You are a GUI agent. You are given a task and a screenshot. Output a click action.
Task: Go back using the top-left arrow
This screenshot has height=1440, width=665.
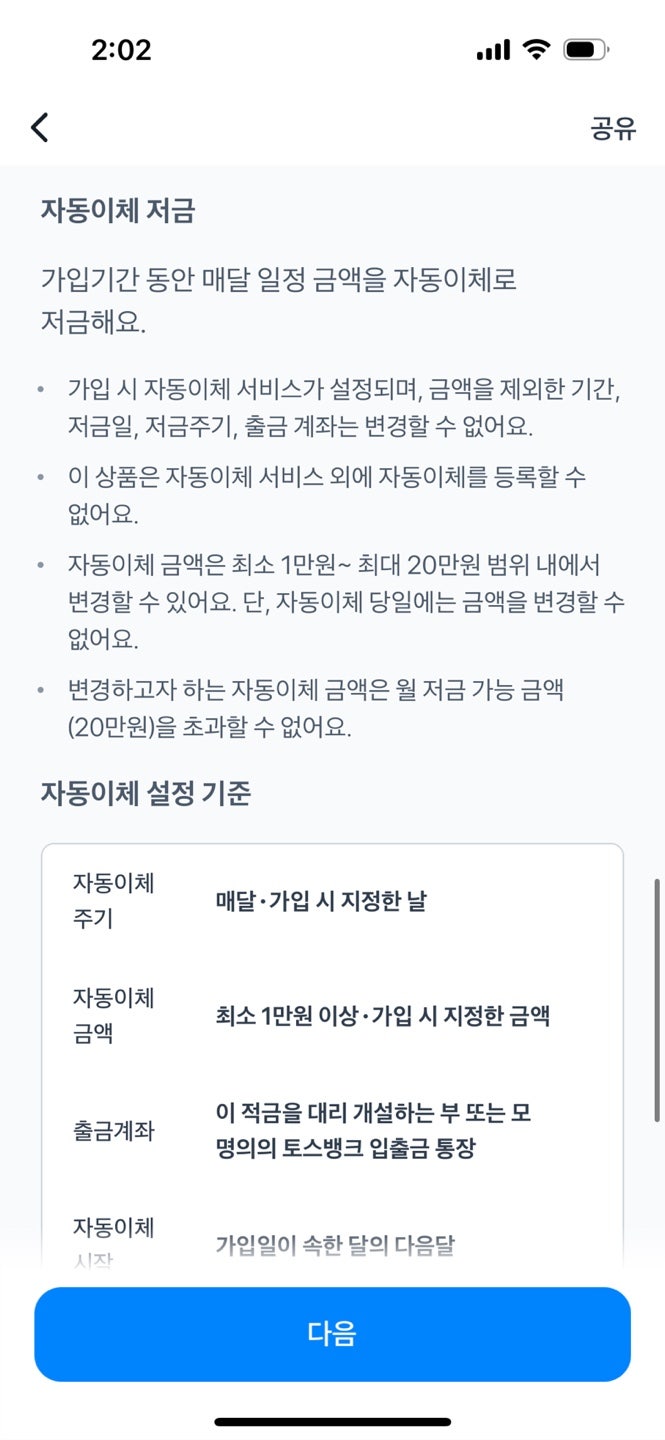(40, 128)
